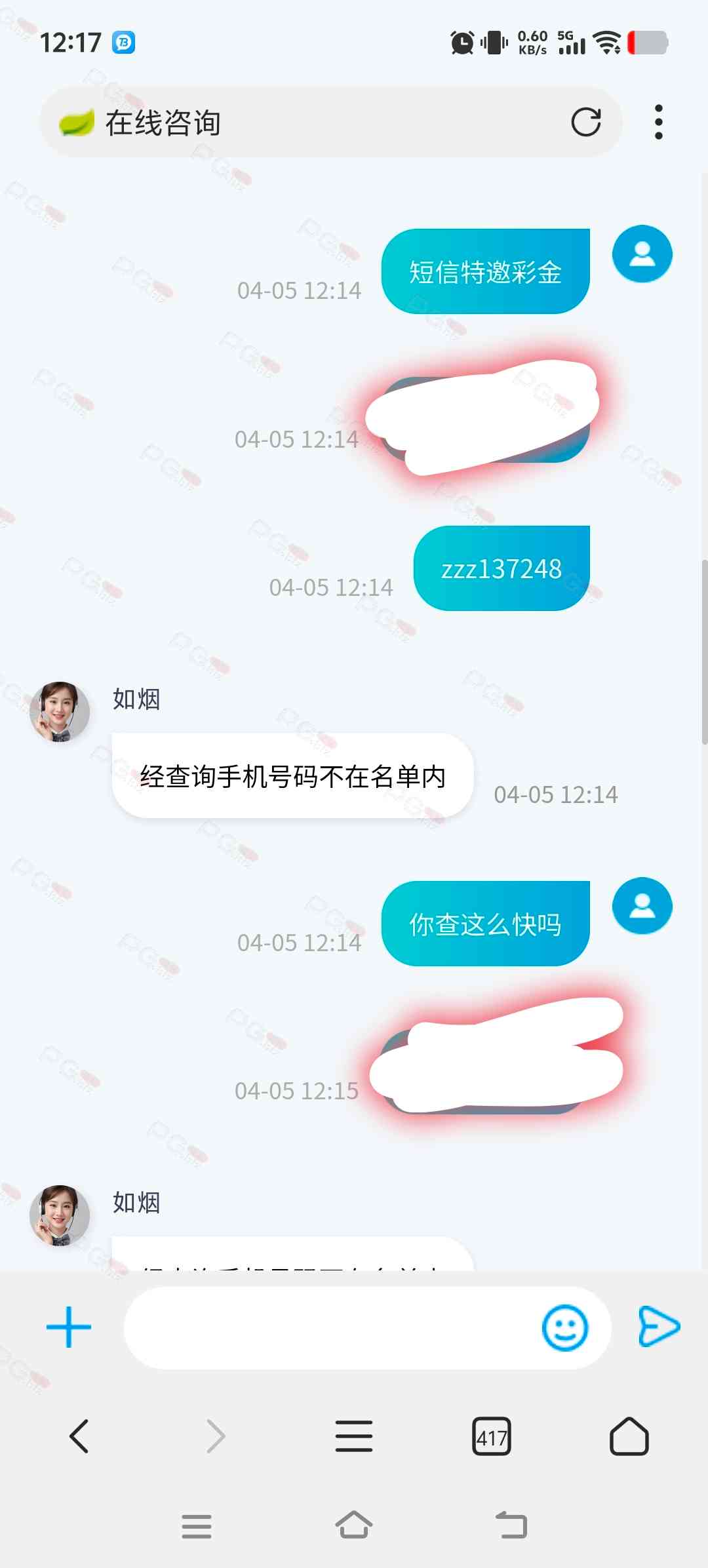Show the 417 open browser tabs

[491, 1436]
